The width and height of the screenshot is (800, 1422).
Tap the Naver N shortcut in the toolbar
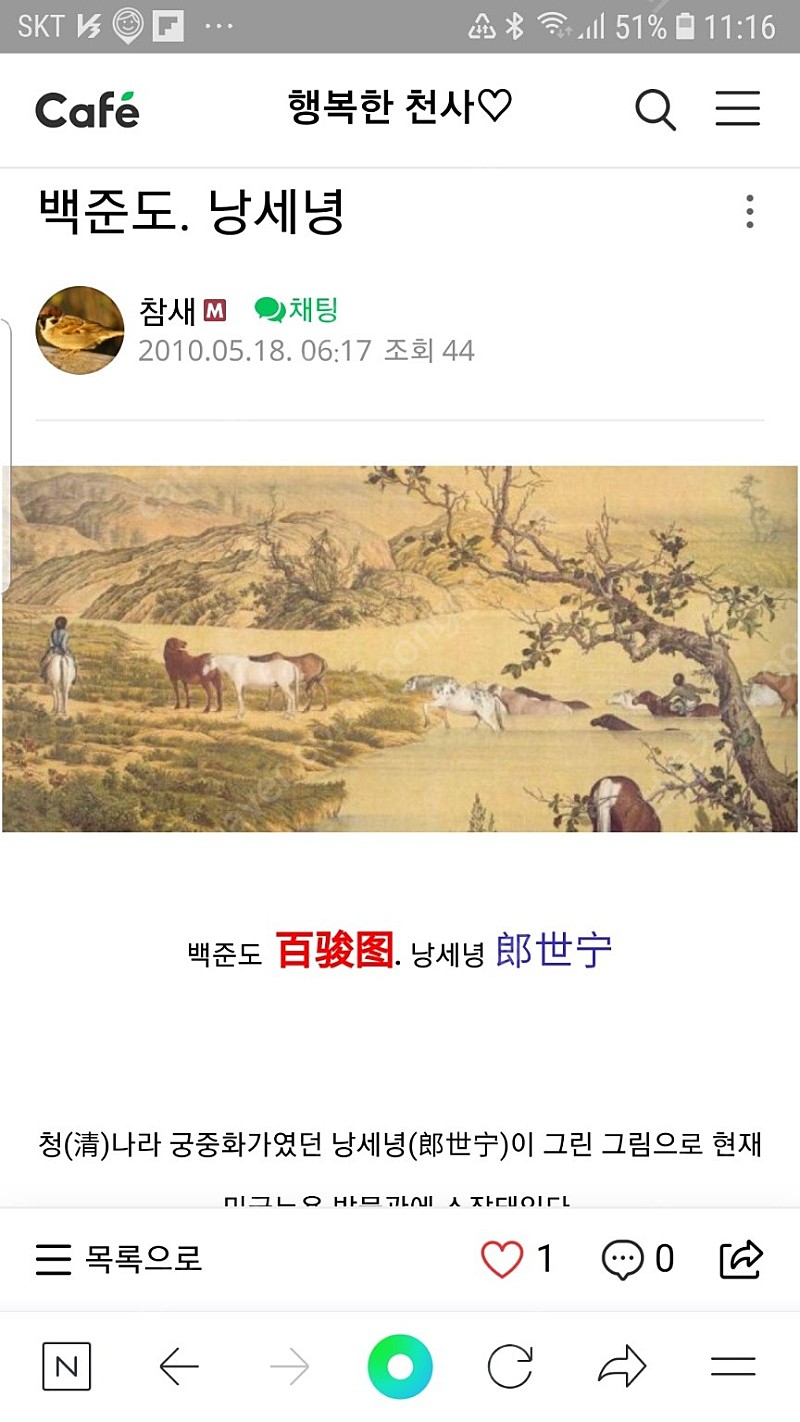[x=66, y=1362]
